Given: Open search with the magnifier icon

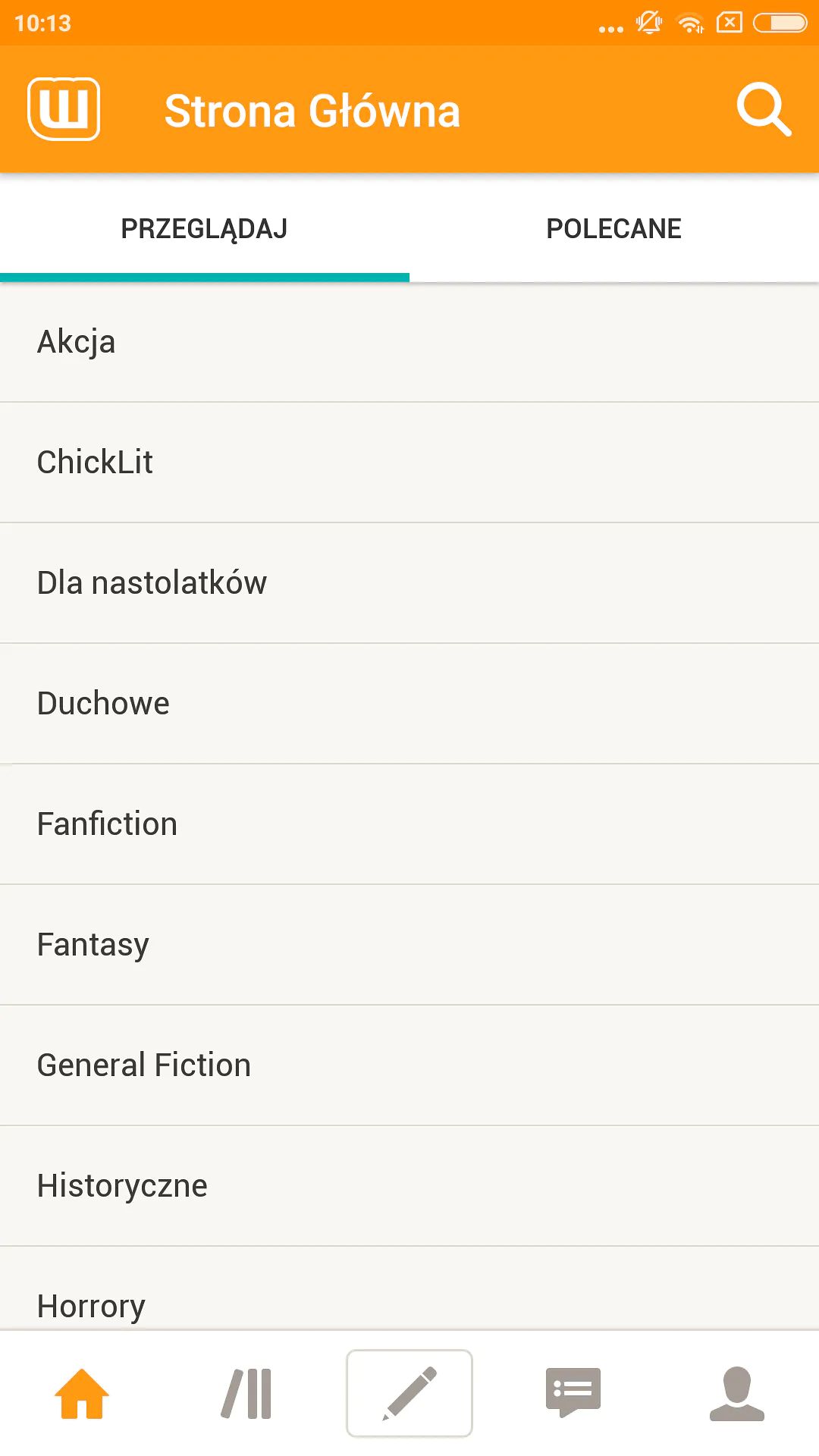Looking at the screenshot, I should pos(763,109).
